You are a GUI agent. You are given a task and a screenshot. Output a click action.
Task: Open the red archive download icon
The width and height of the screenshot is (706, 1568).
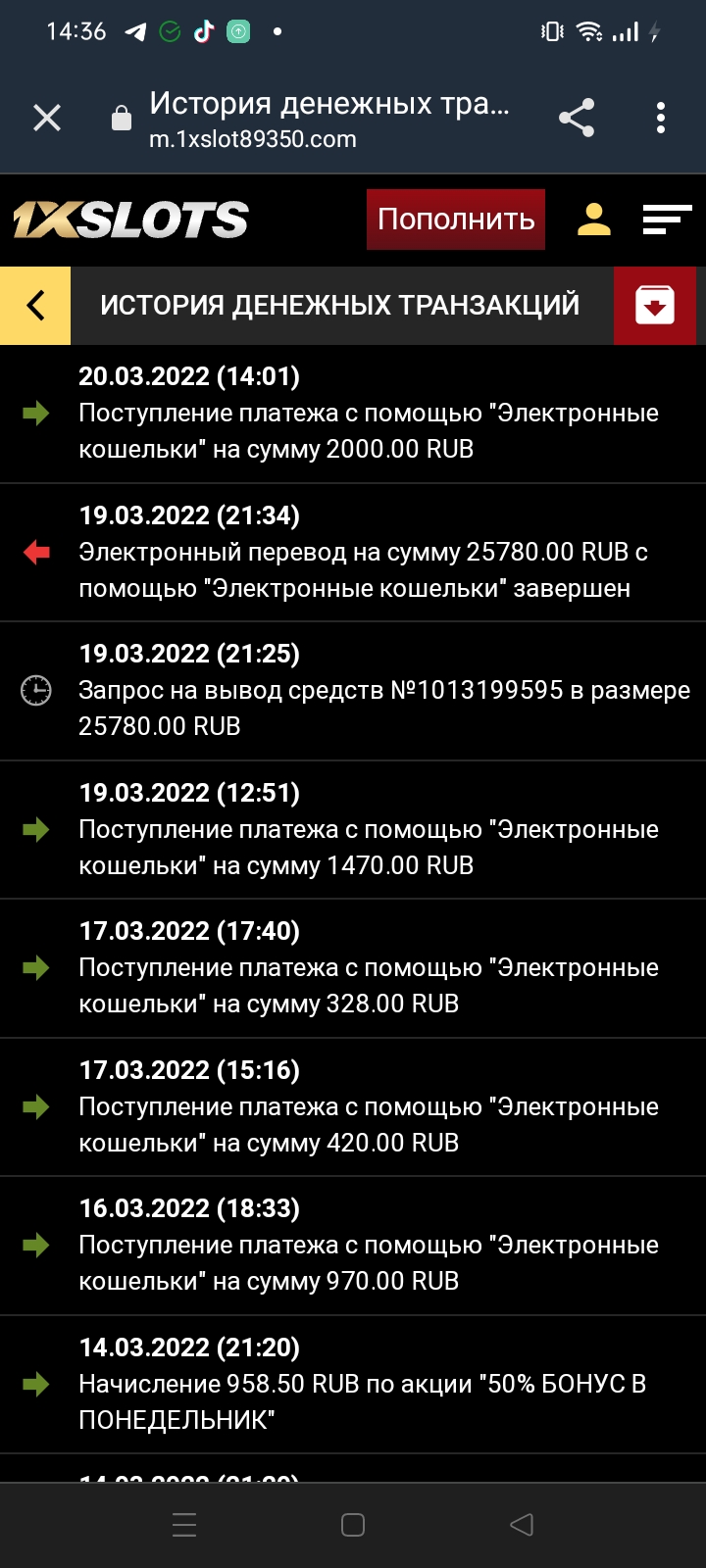point(655,306)
